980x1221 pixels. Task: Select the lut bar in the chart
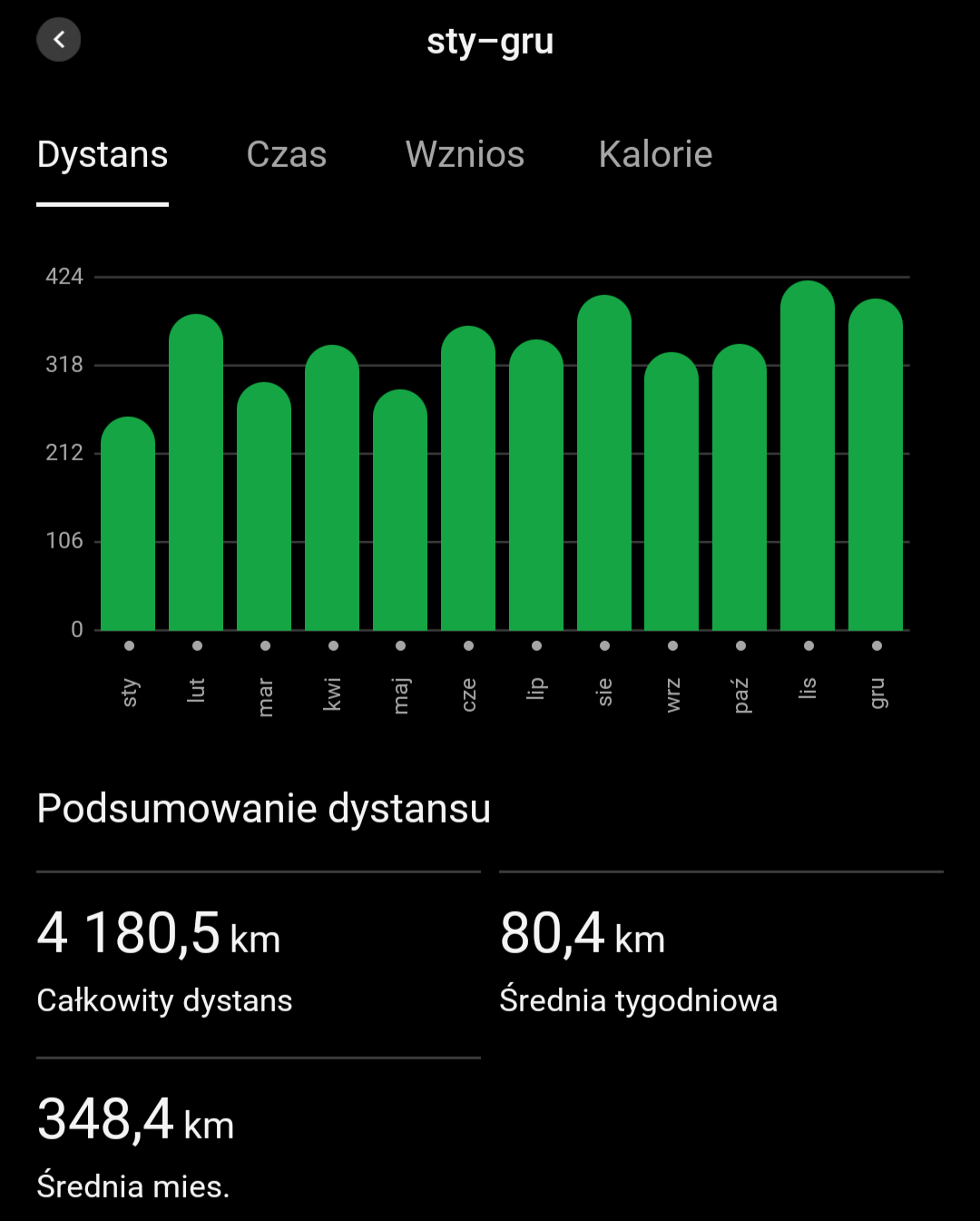196,477
